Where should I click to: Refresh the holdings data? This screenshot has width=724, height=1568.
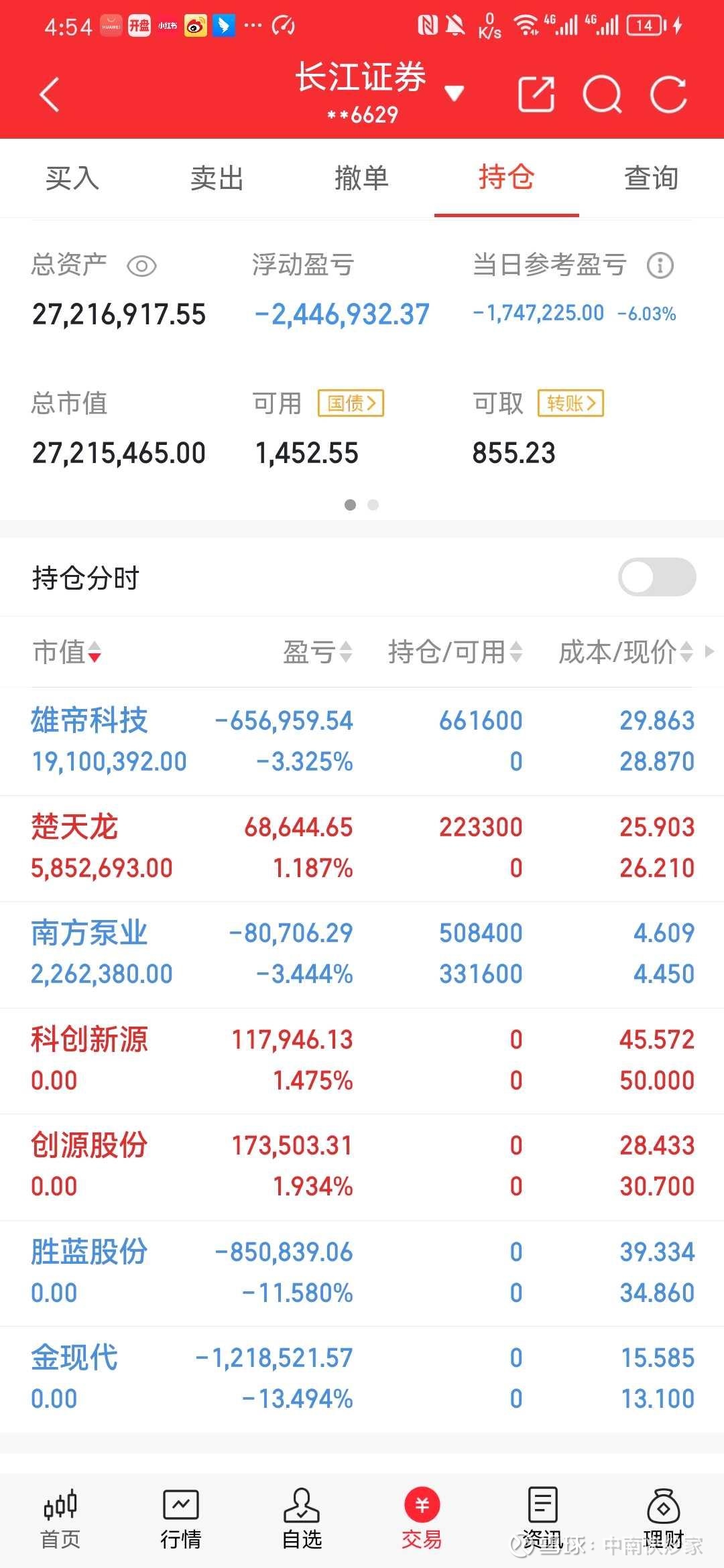tap(668, 94)
